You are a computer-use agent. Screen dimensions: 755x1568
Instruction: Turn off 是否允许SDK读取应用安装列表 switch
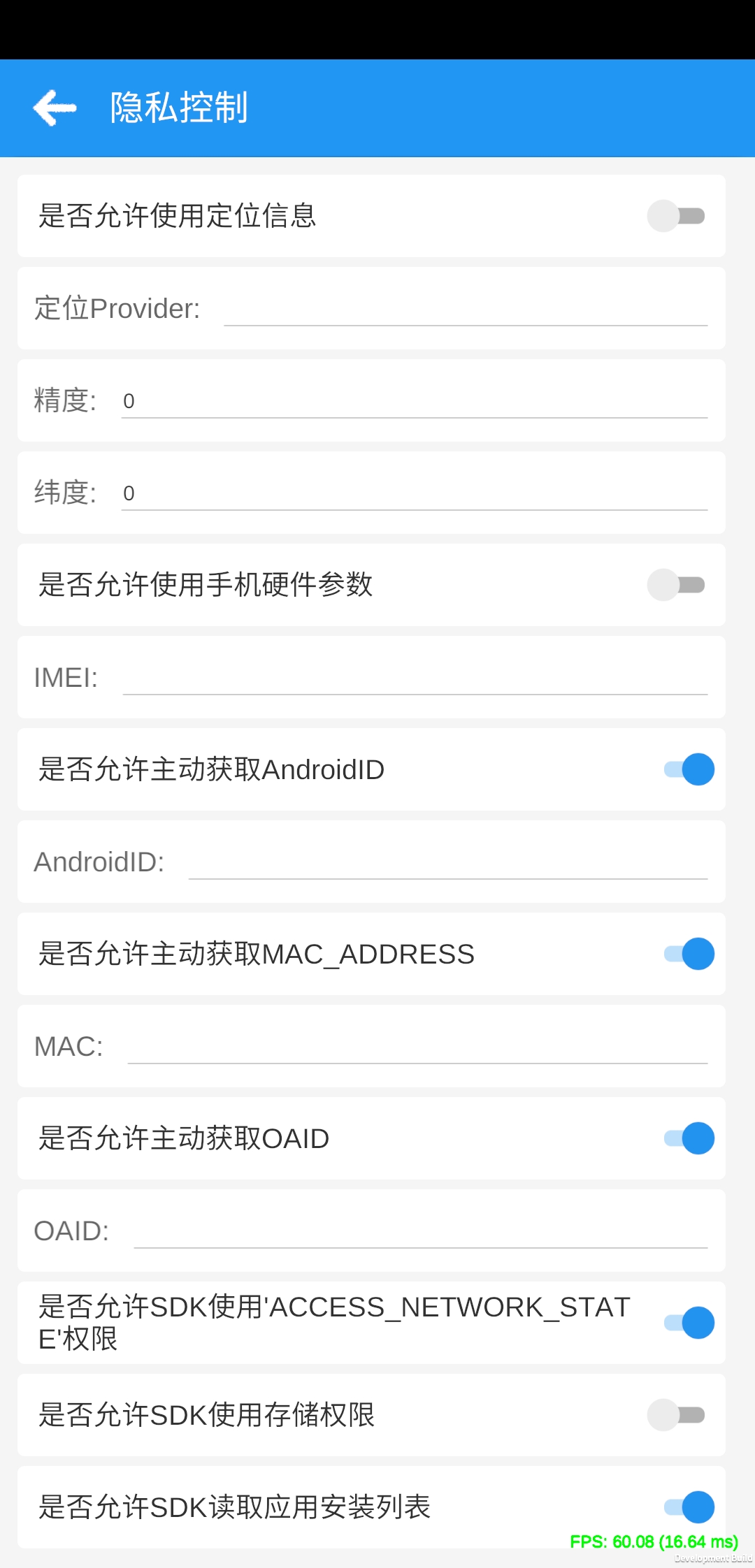click(689, 1507)
